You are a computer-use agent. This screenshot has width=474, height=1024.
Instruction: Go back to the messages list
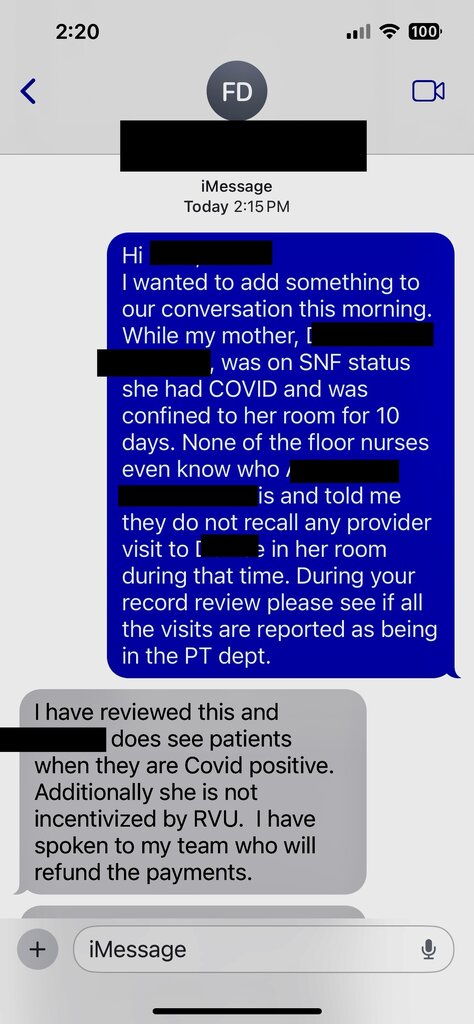[x=28, y=91]
